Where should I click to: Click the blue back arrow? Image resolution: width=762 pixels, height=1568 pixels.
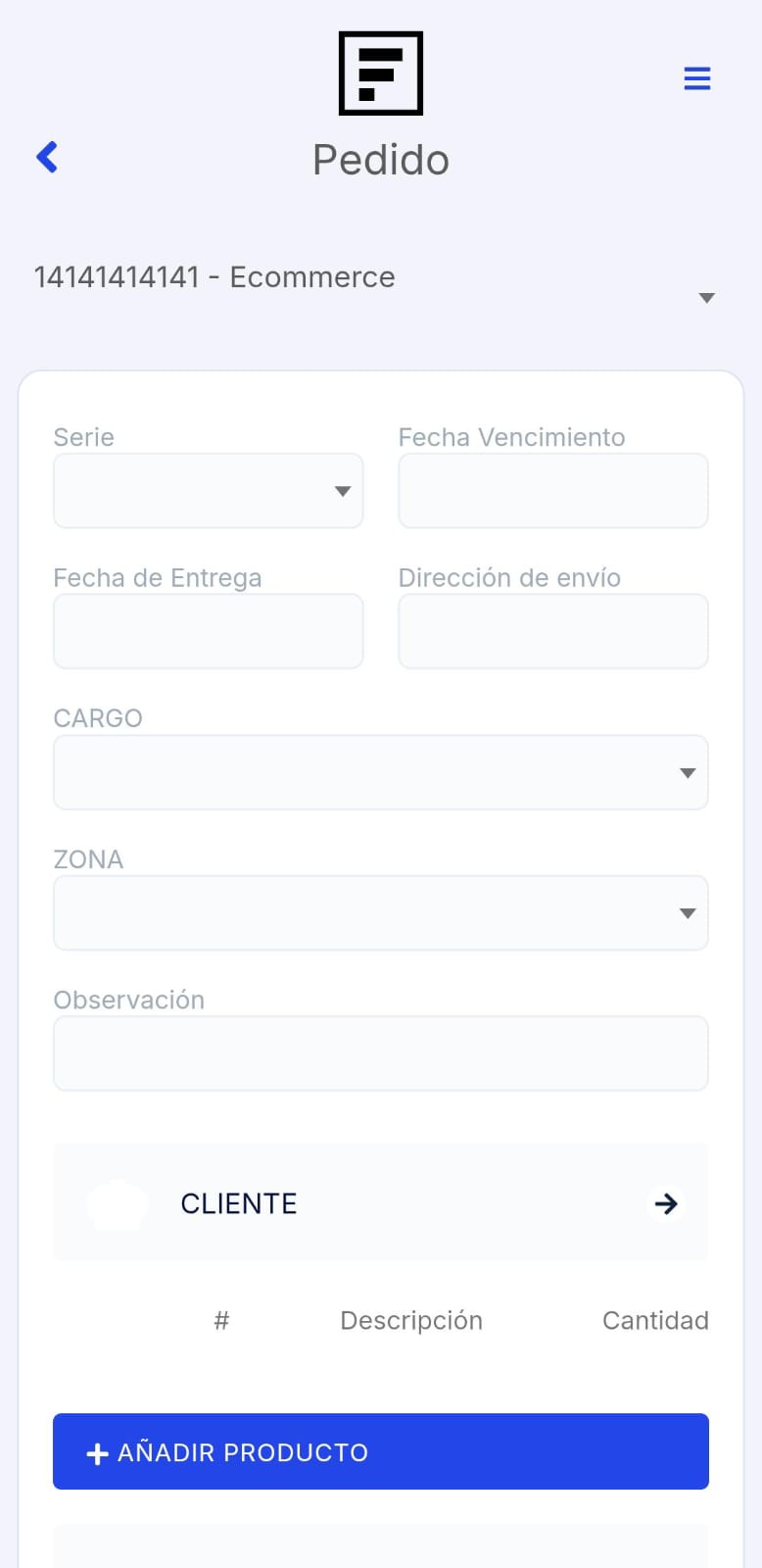tap(46, 157)
